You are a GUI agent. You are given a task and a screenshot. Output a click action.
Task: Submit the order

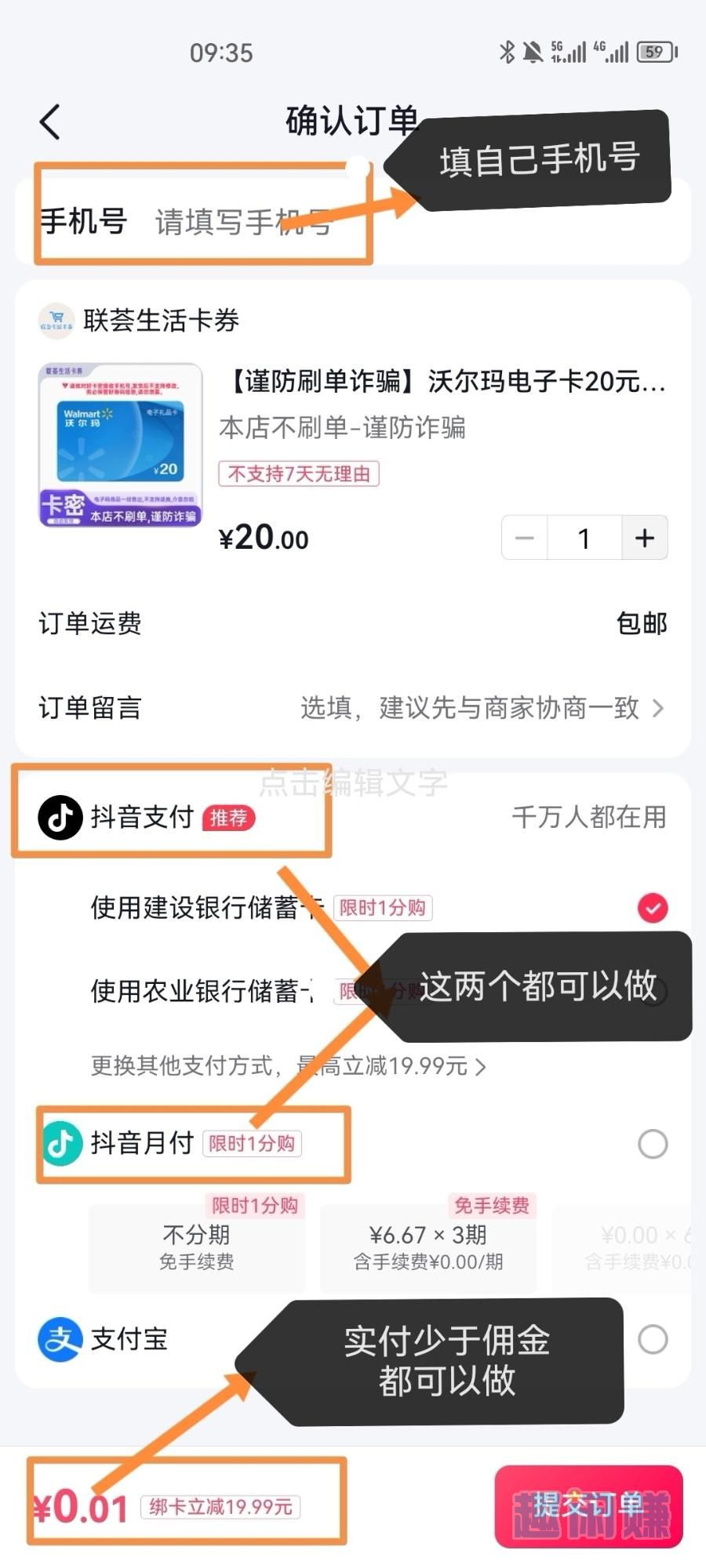(588, 1505)
